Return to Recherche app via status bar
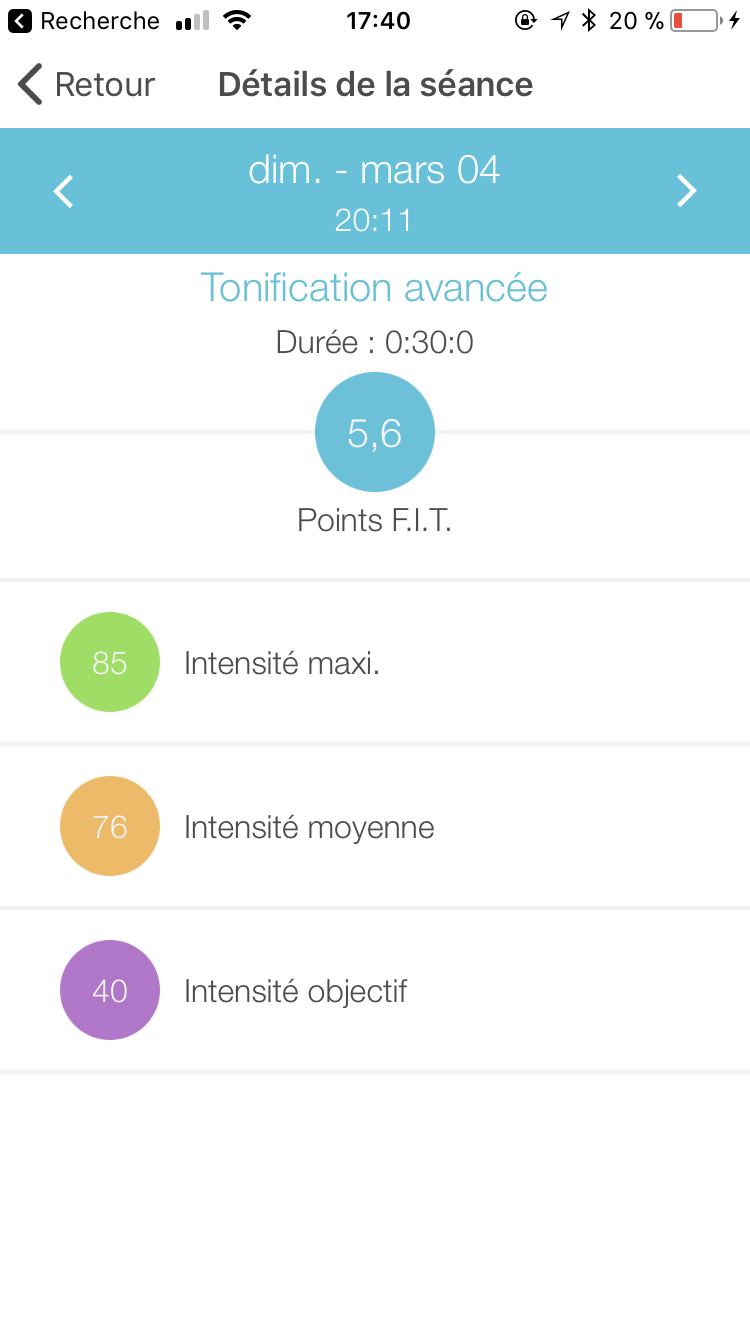This screenshot has height=1334, width=750. click(85, 21)
